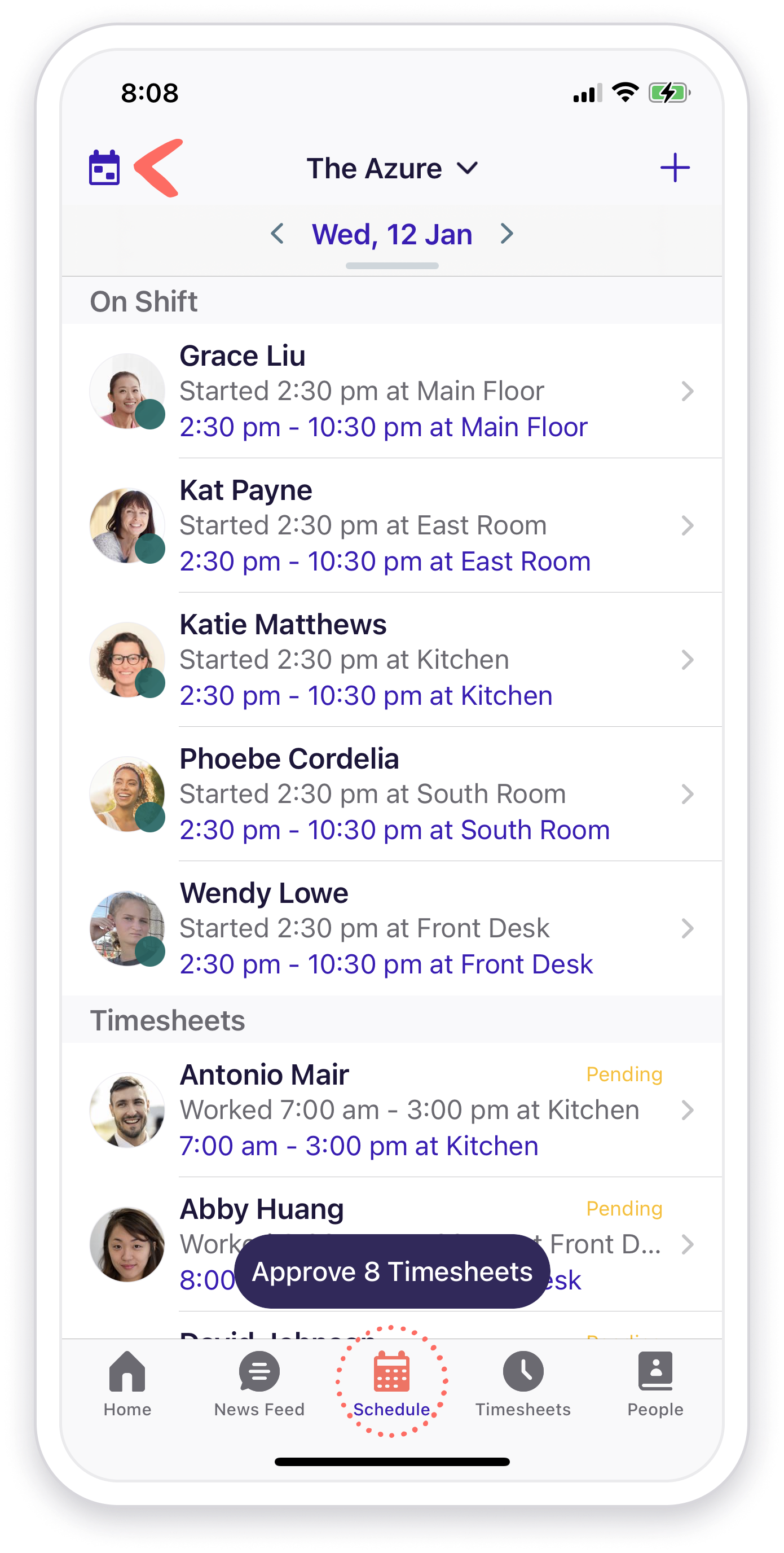Open Kat Payne's East Room shift
784x1553 pixels.
[391, 525]
